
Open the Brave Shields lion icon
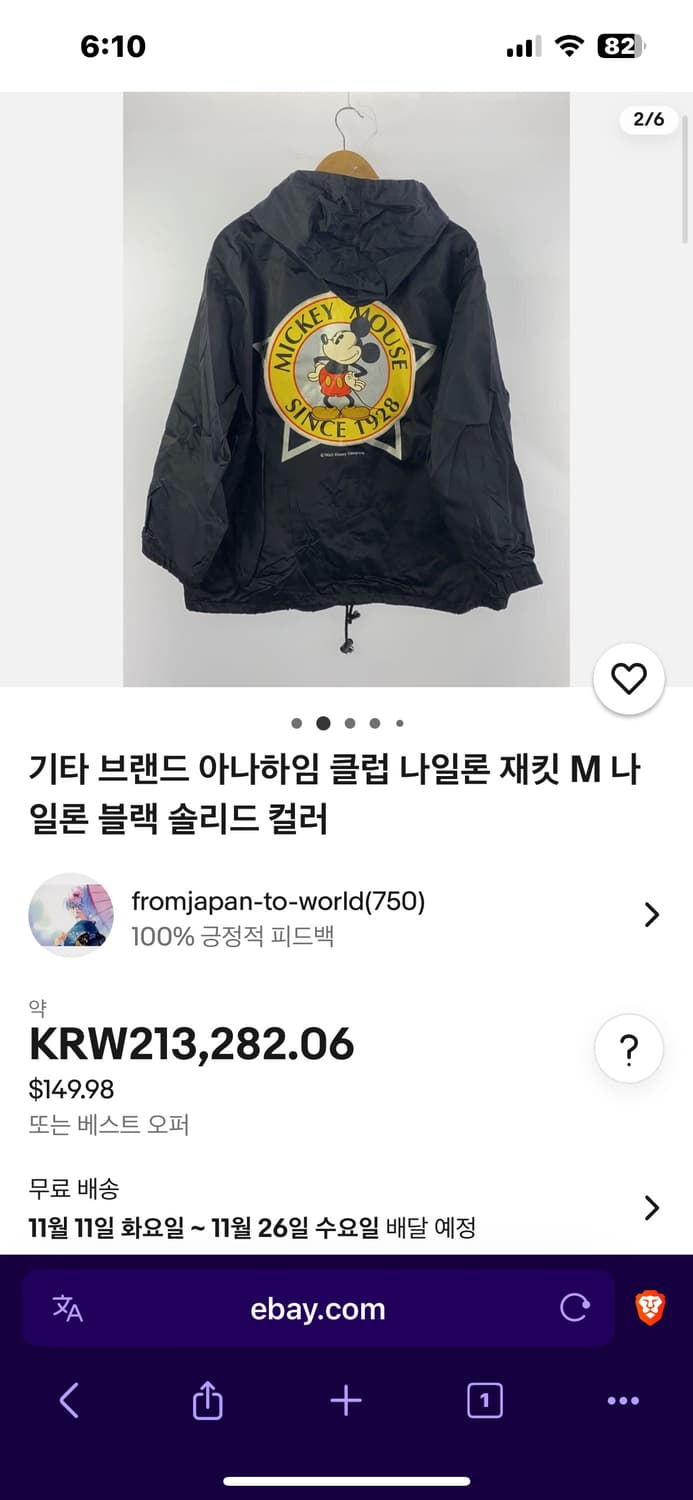pyautogui.click(x=650, y=1308)
